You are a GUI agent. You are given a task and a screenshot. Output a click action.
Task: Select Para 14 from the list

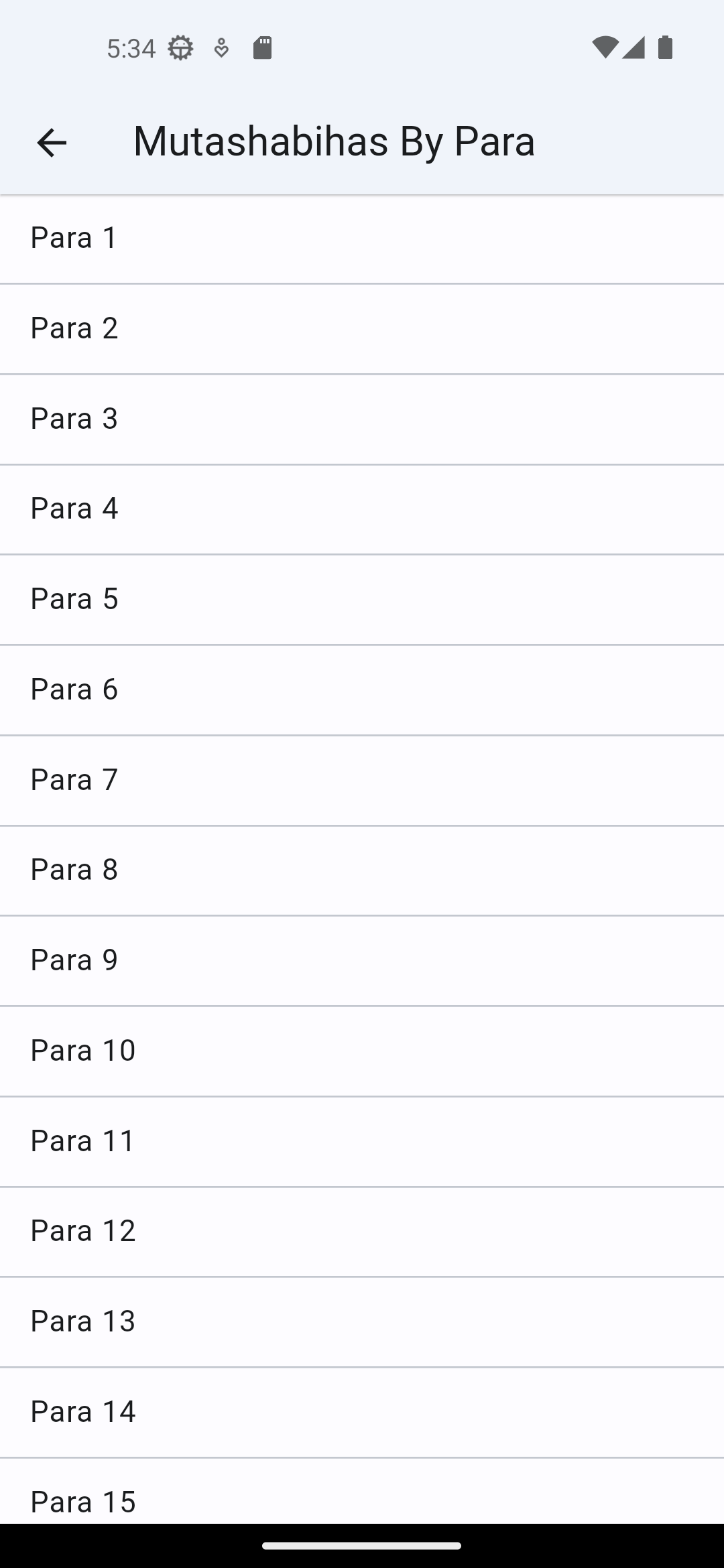[362, 1412]
